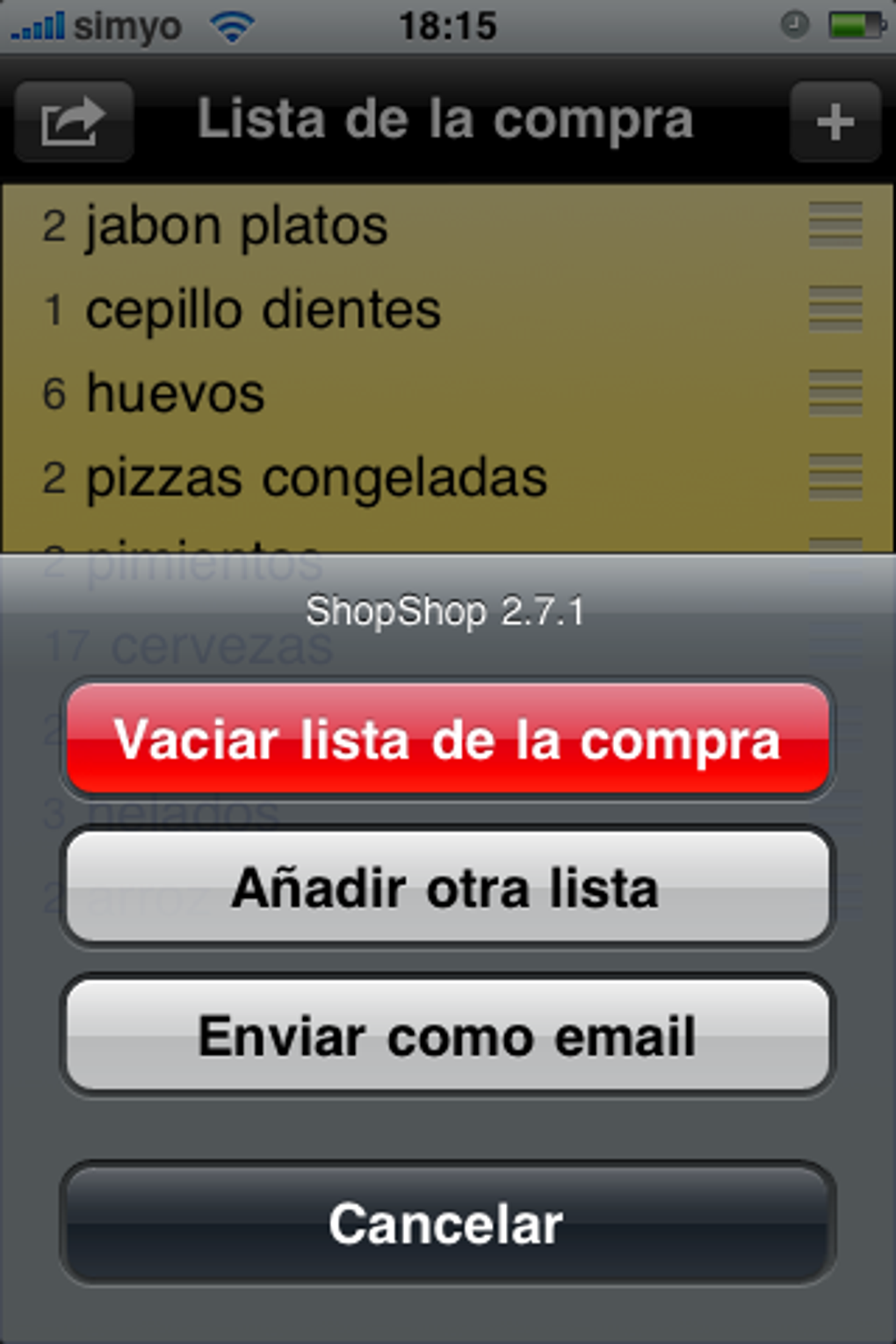Tap the drag handle beside cepillo dientes
Screen dimensions: 896x1344
[835, 309]
